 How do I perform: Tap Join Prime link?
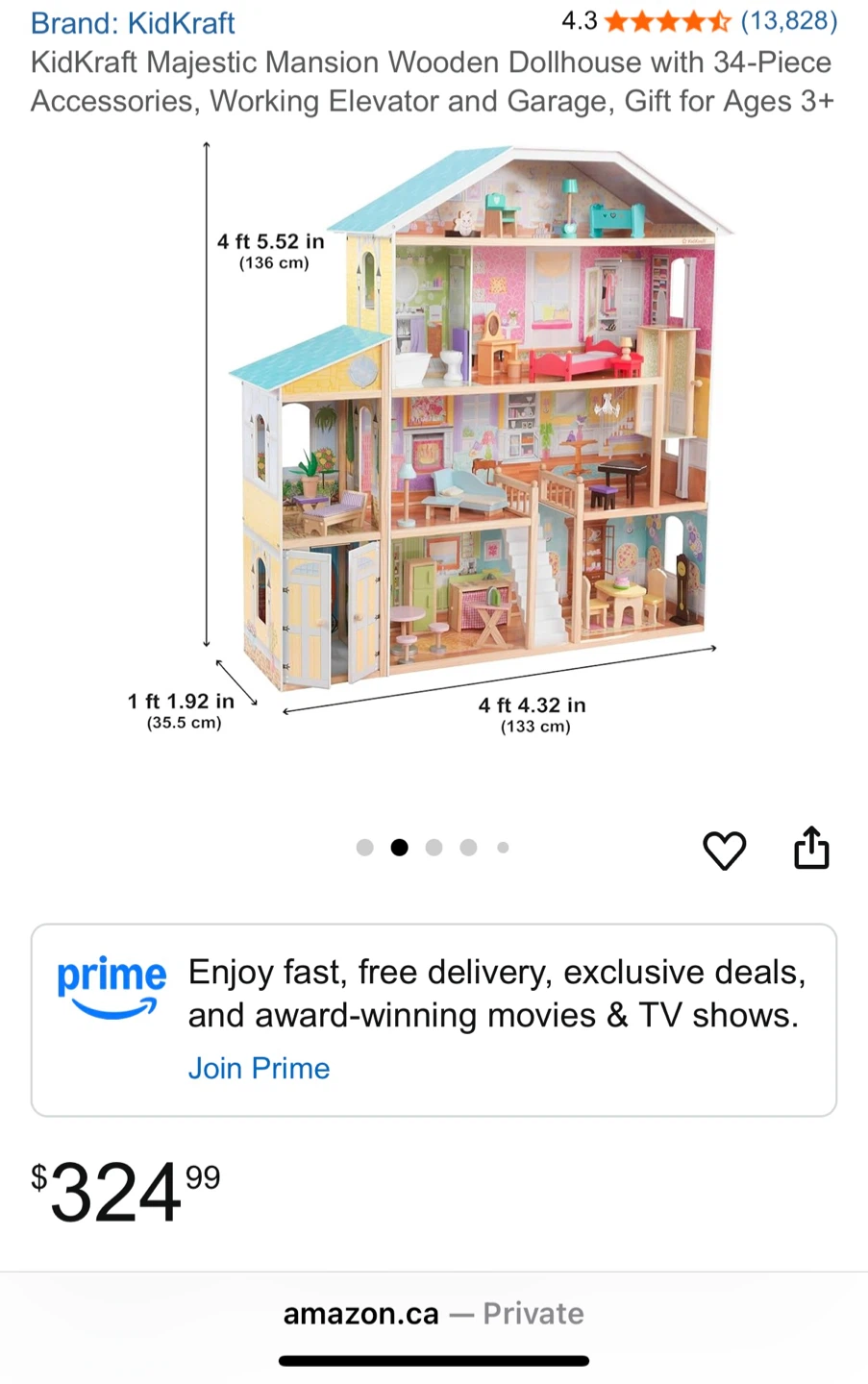click(x=259, y=1068)
